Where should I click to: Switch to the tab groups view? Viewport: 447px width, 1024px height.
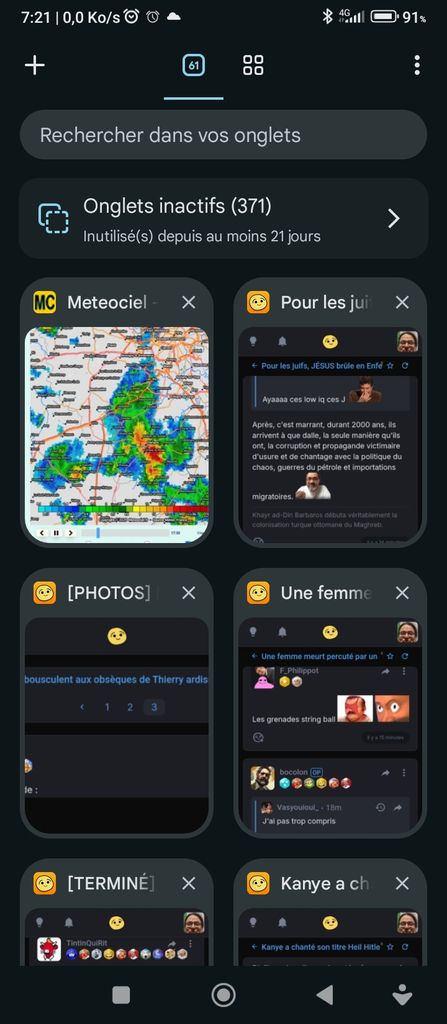pos(253,65)
